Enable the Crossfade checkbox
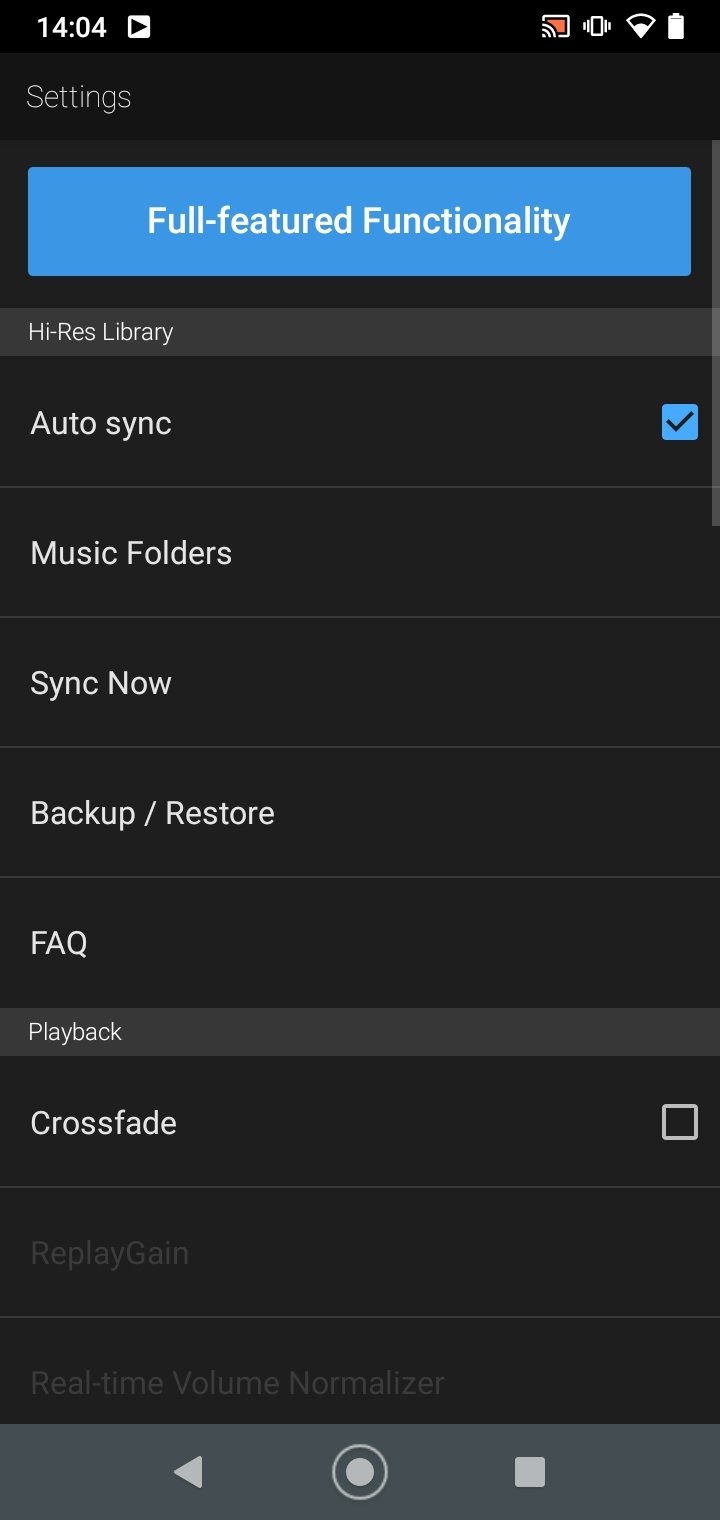 680,1122
